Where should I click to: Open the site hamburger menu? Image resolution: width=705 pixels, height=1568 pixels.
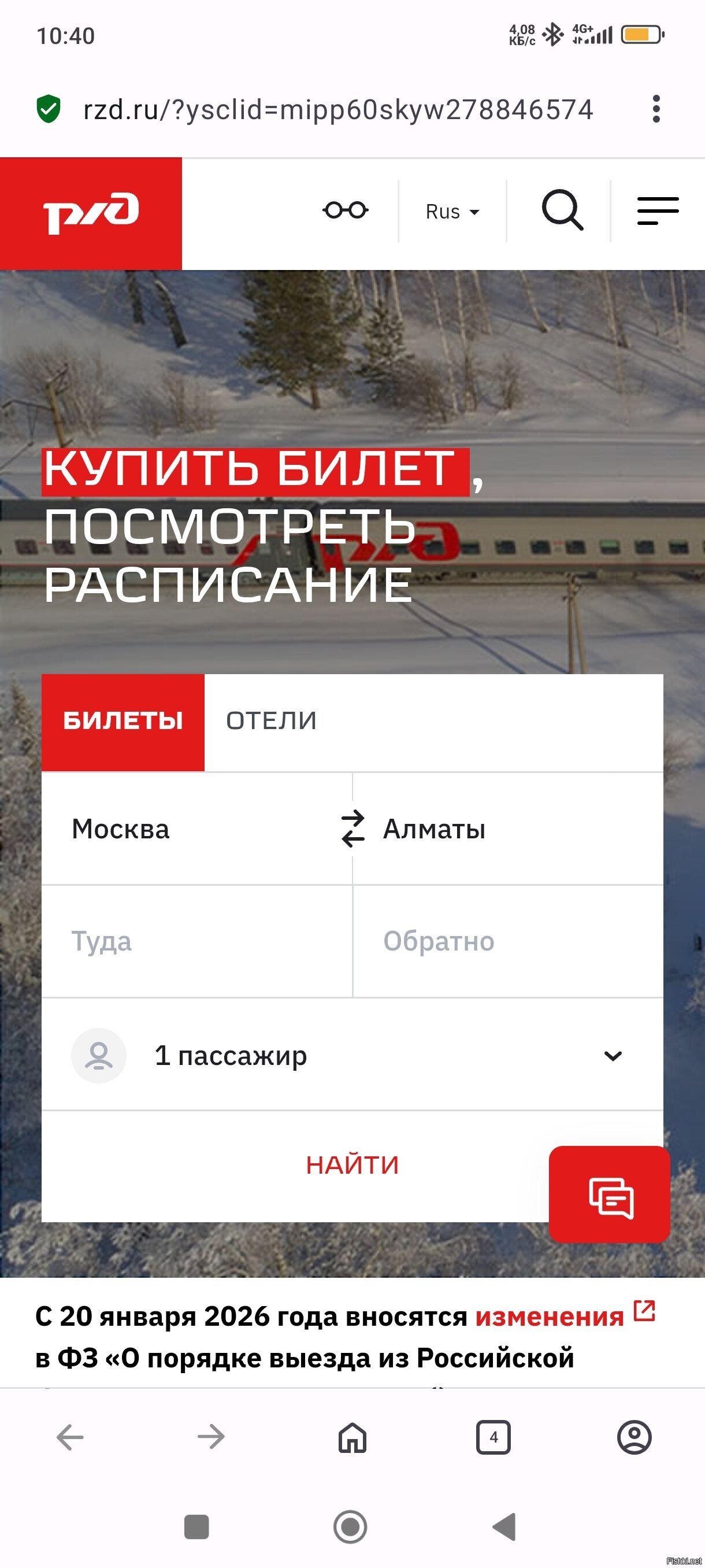click(x=658, y=211)
